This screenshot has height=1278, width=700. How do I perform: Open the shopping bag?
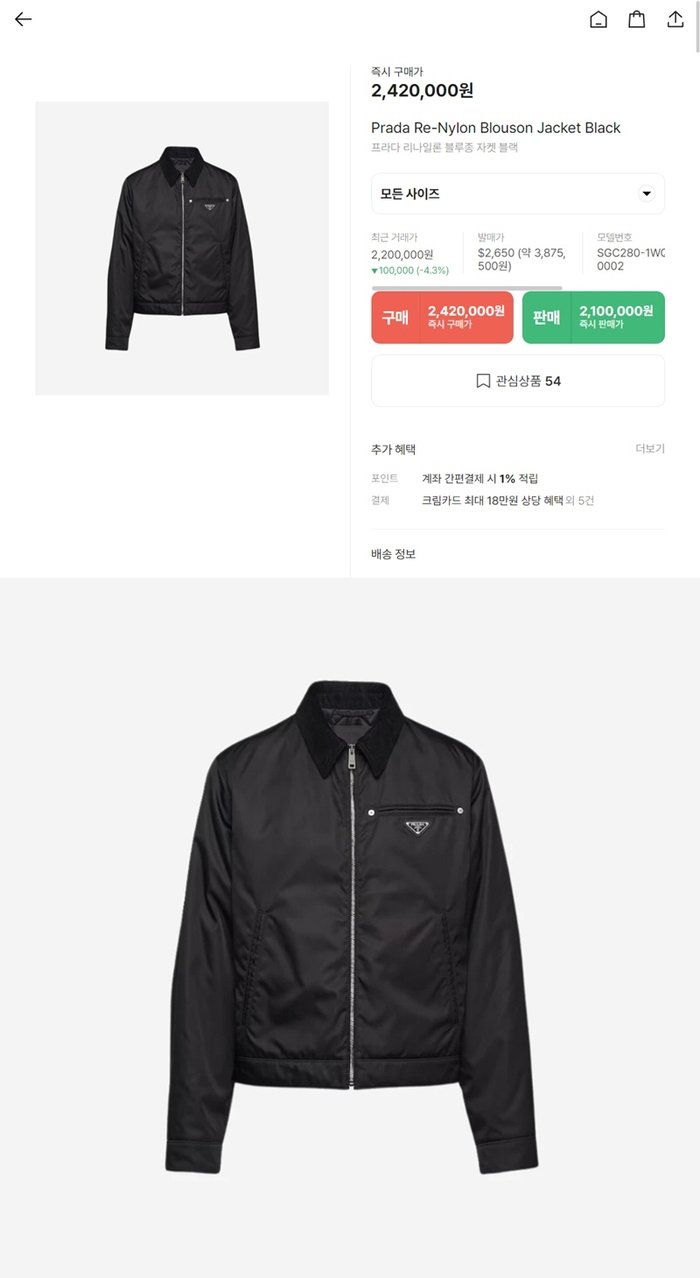[636, 19]
